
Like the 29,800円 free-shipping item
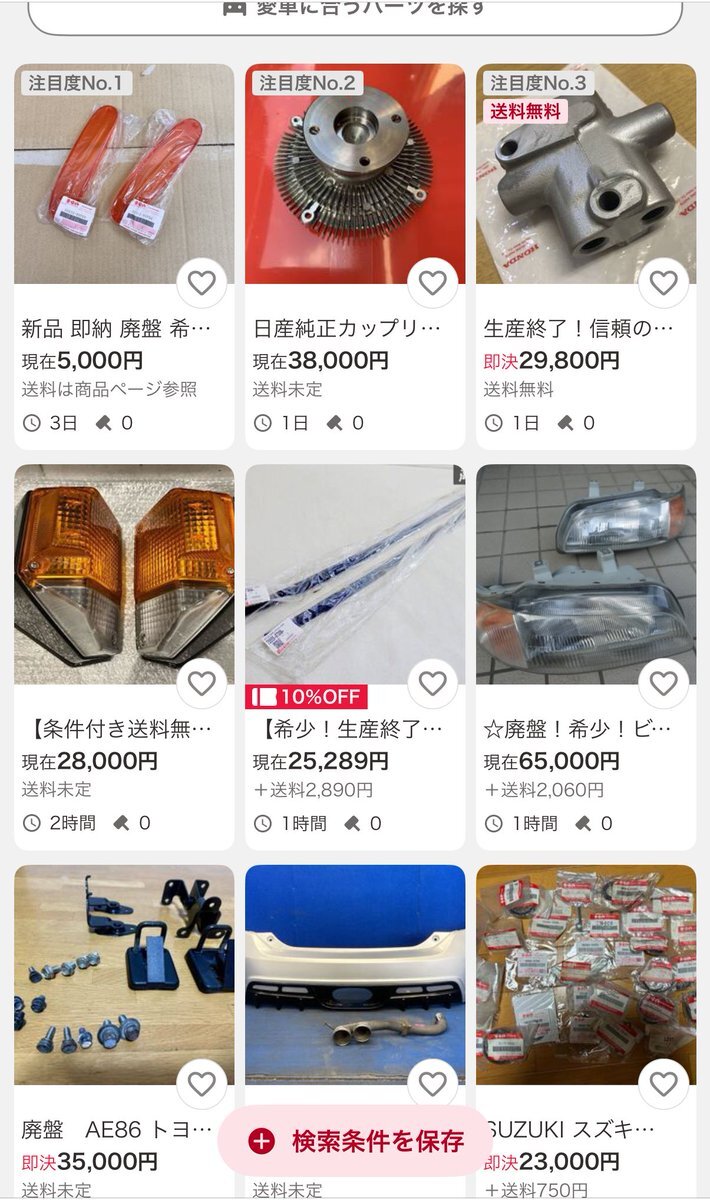(664, 283)
